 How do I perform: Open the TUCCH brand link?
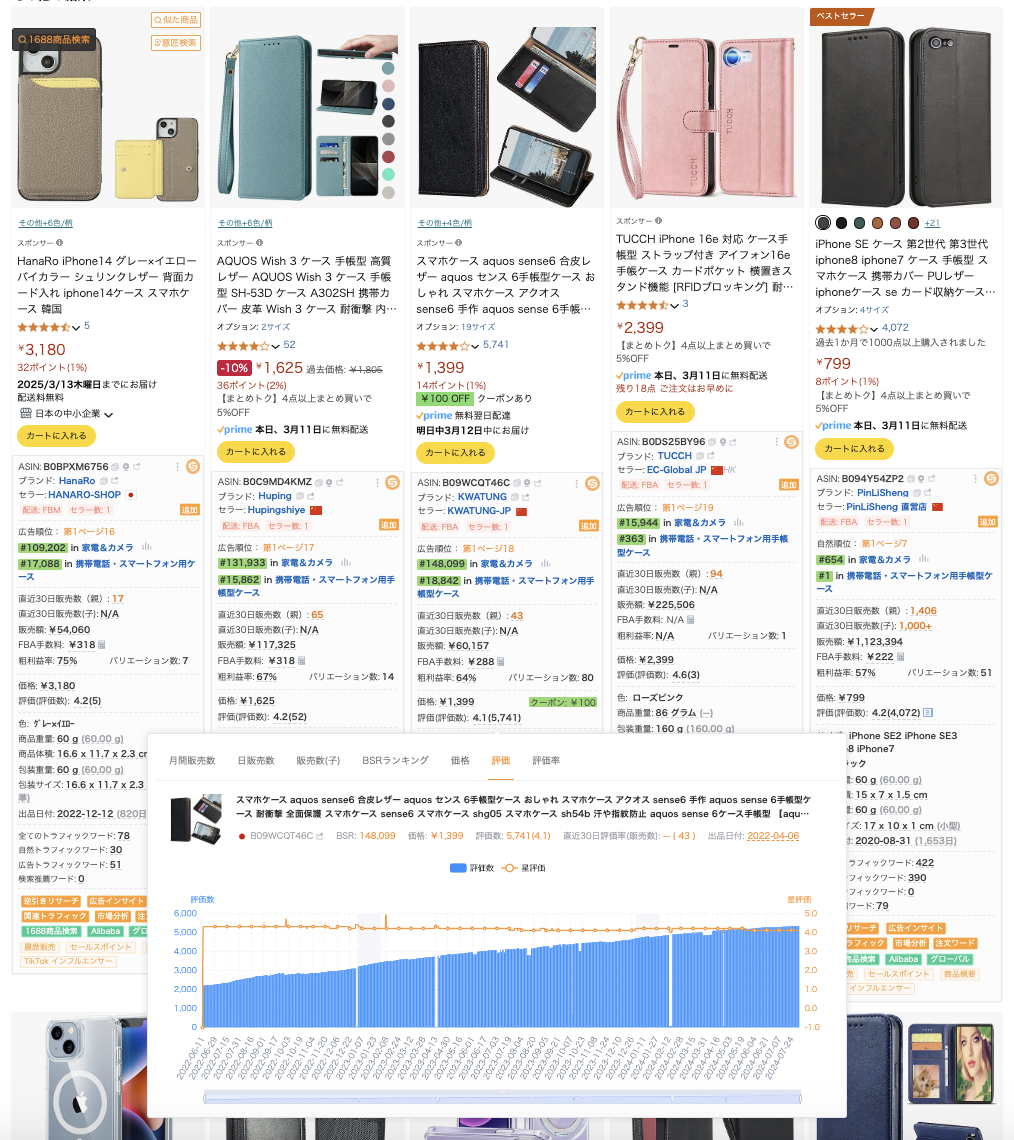(x=675, y=456)
